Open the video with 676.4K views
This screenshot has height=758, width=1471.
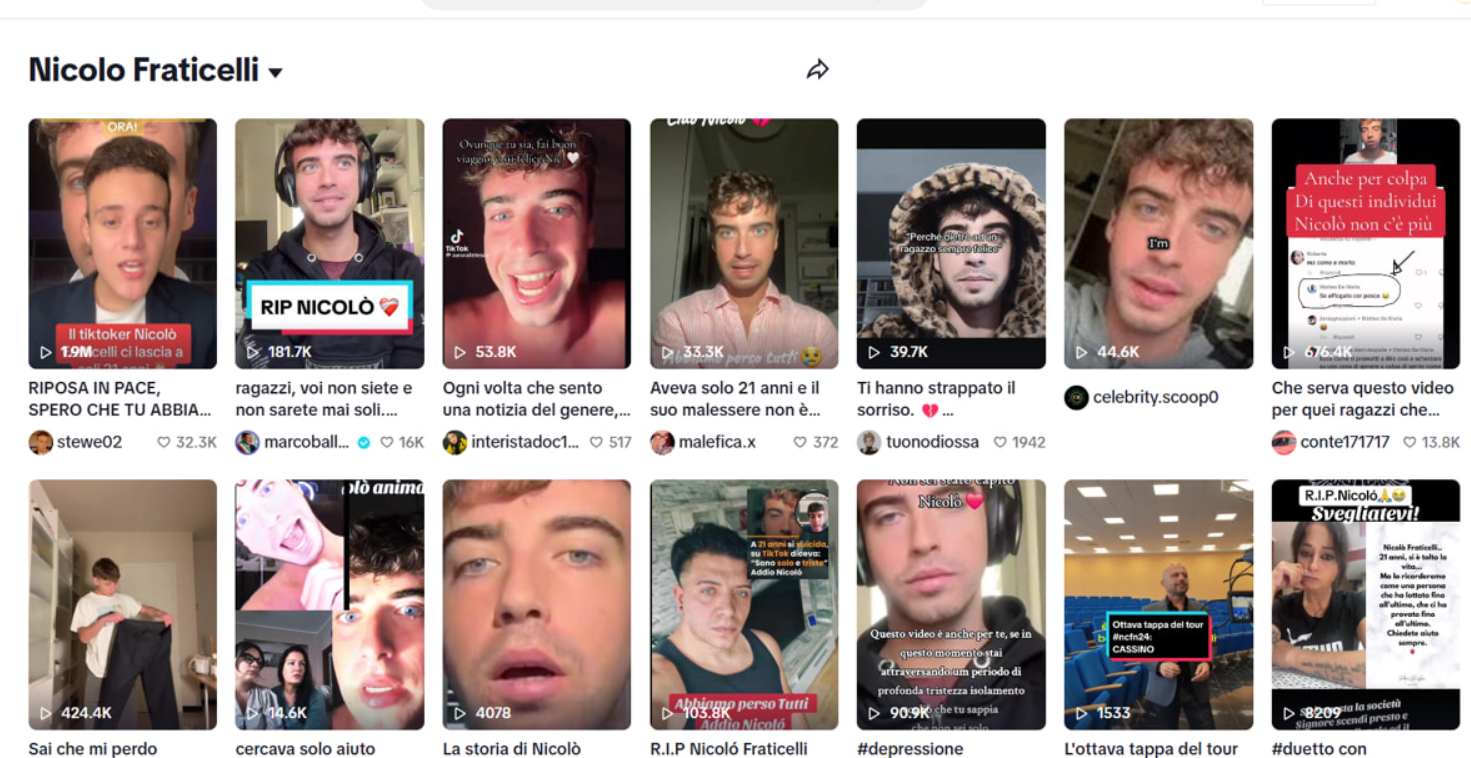1365,243
